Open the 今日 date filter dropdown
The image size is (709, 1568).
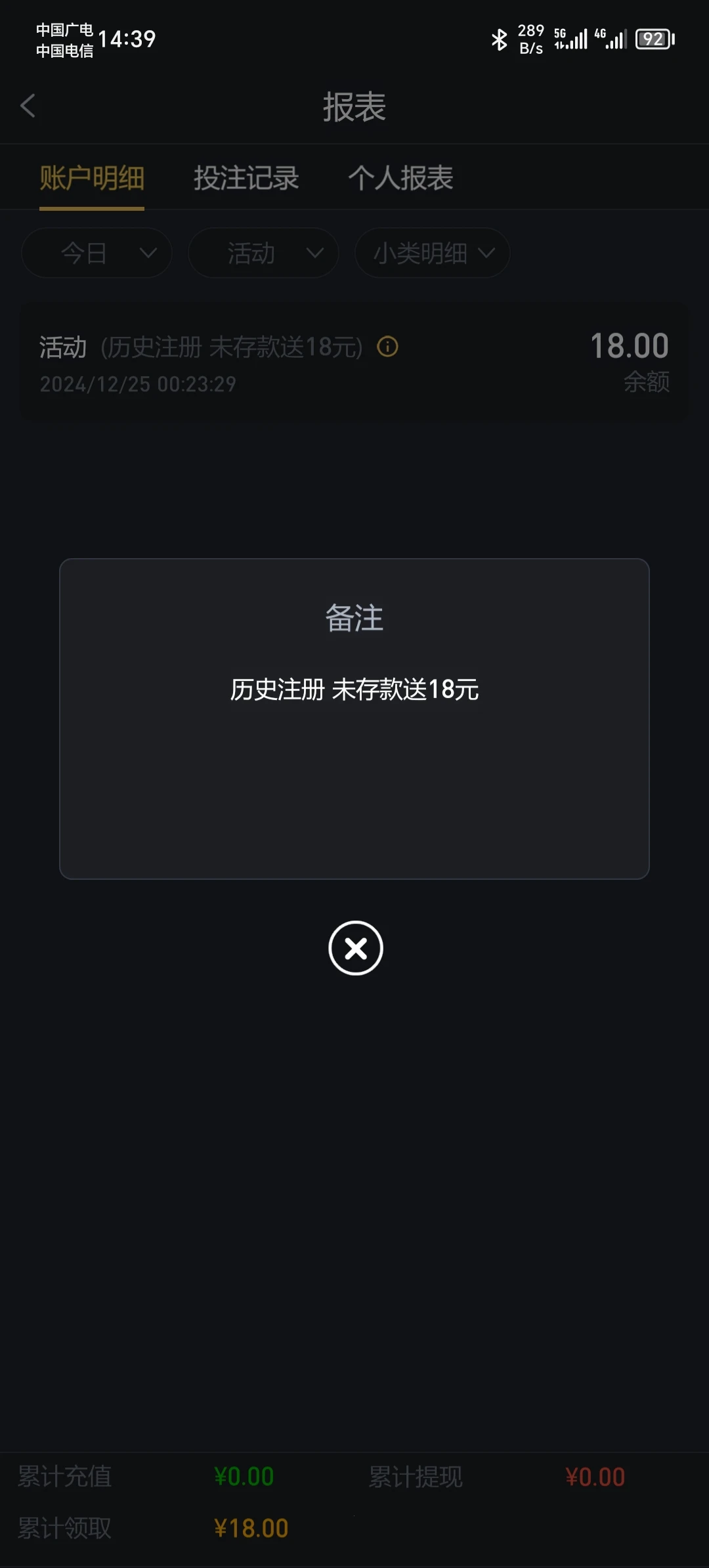tap(96, 253)
